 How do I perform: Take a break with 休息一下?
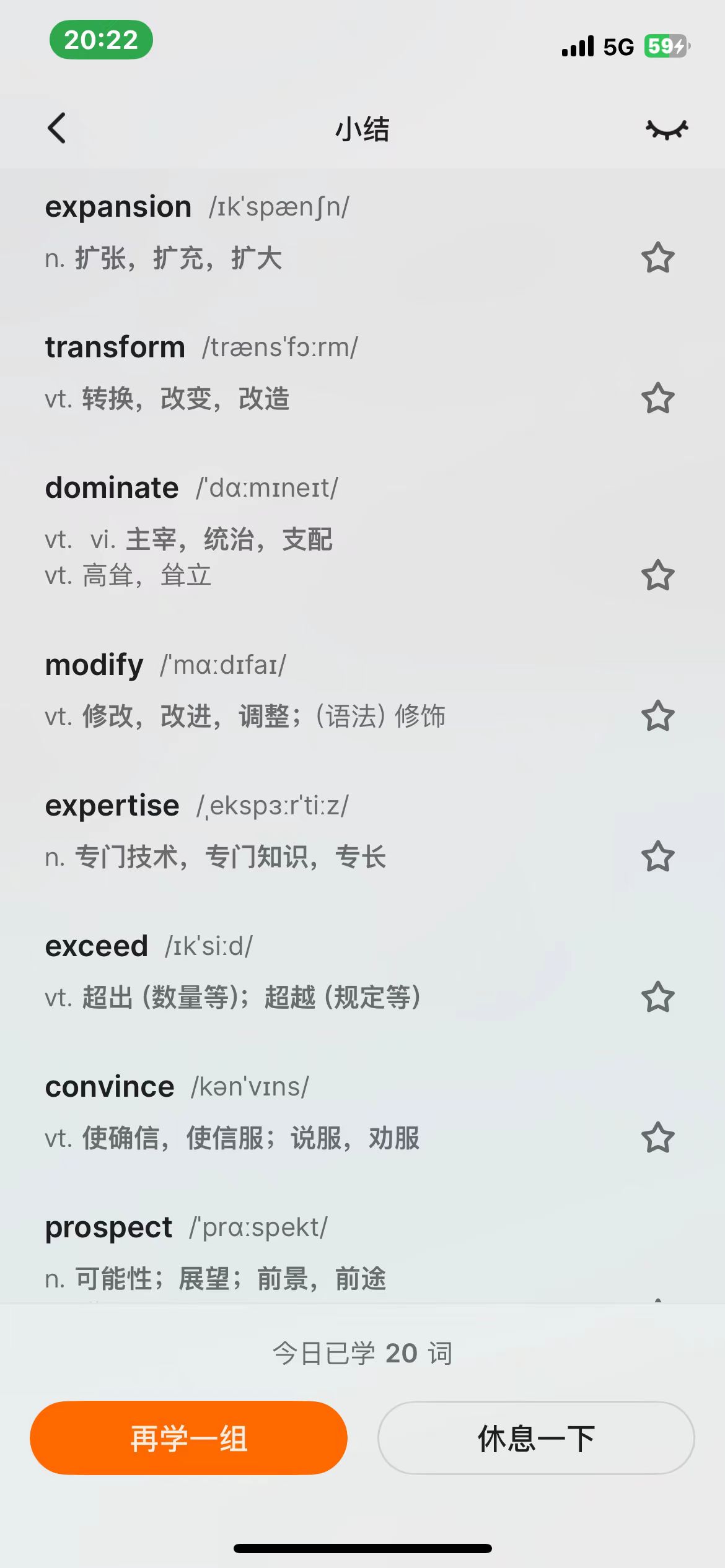click(536, 1438)
